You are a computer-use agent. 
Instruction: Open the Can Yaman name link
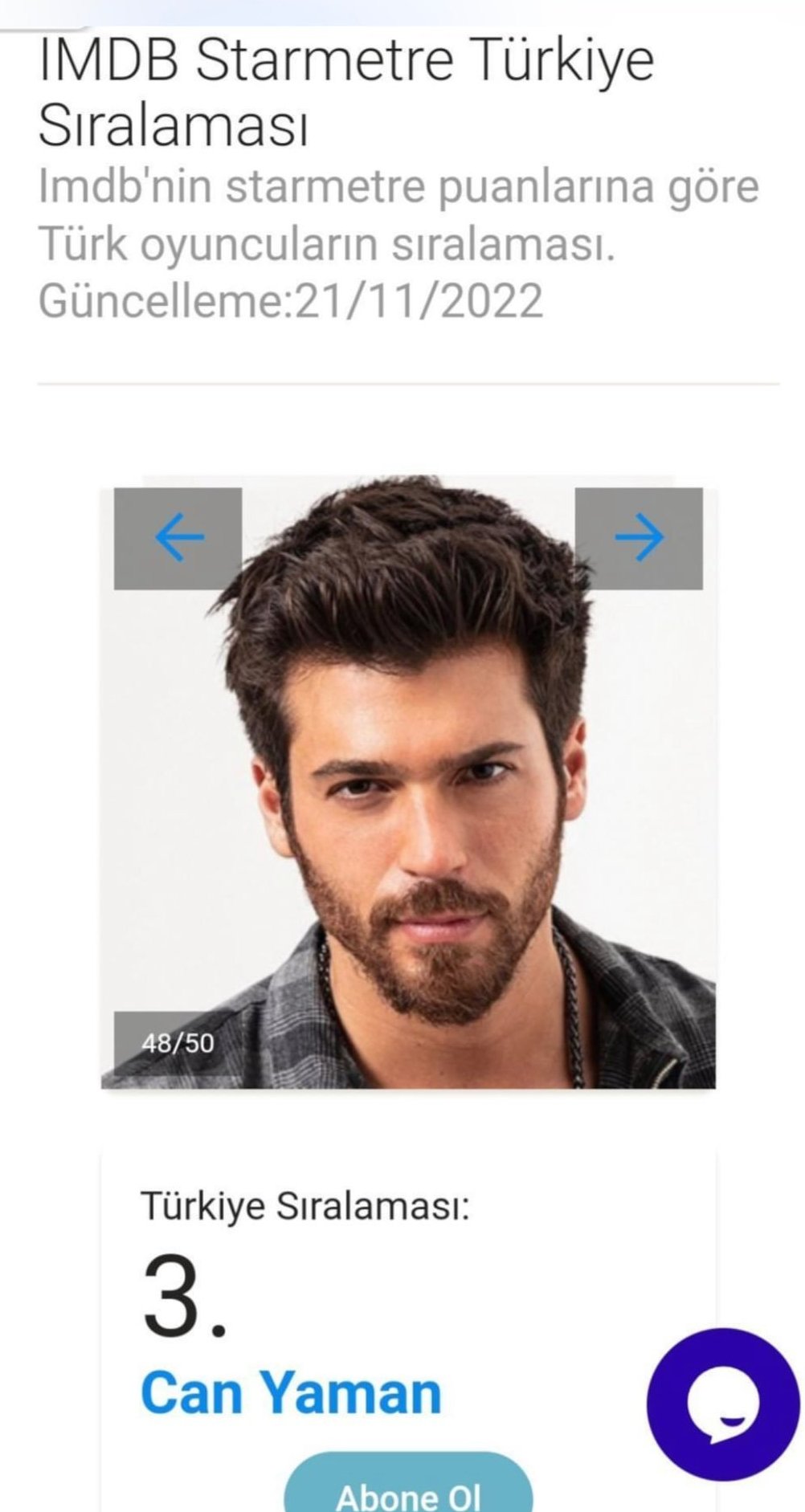291,1392
